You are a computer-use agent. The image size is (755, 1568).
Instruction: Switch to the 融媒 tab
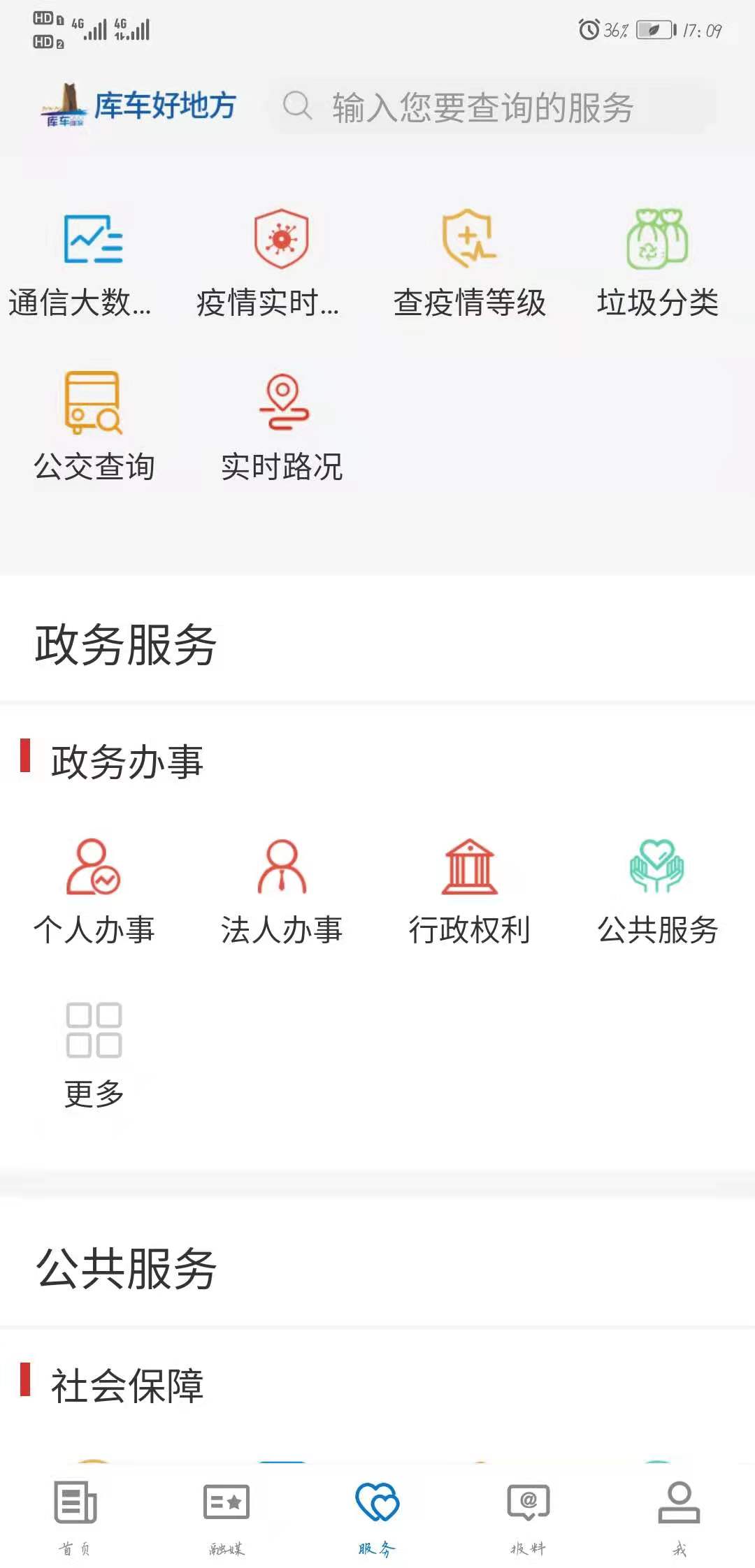click(x=226, y=1516)
